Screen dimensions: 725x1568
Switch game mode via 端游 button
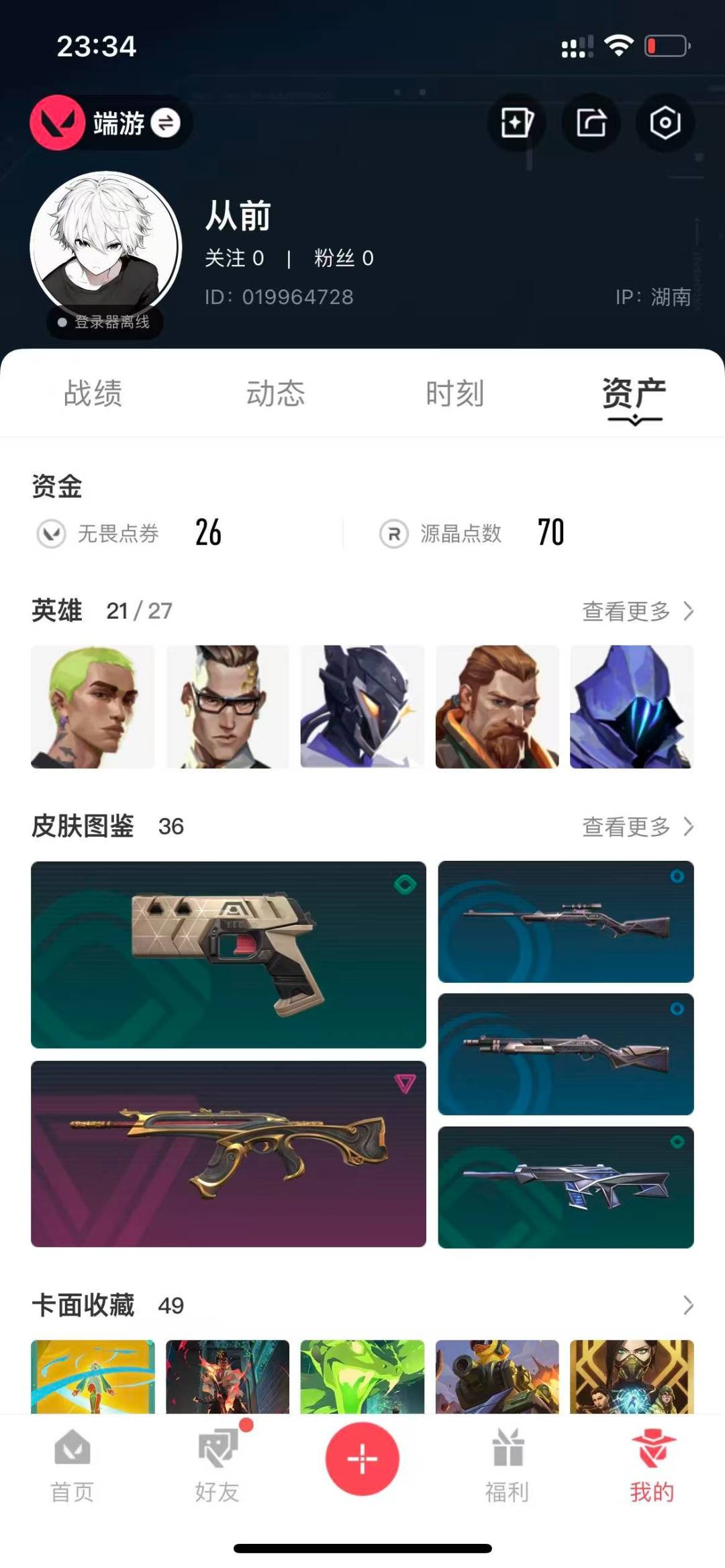click(111, 123)
